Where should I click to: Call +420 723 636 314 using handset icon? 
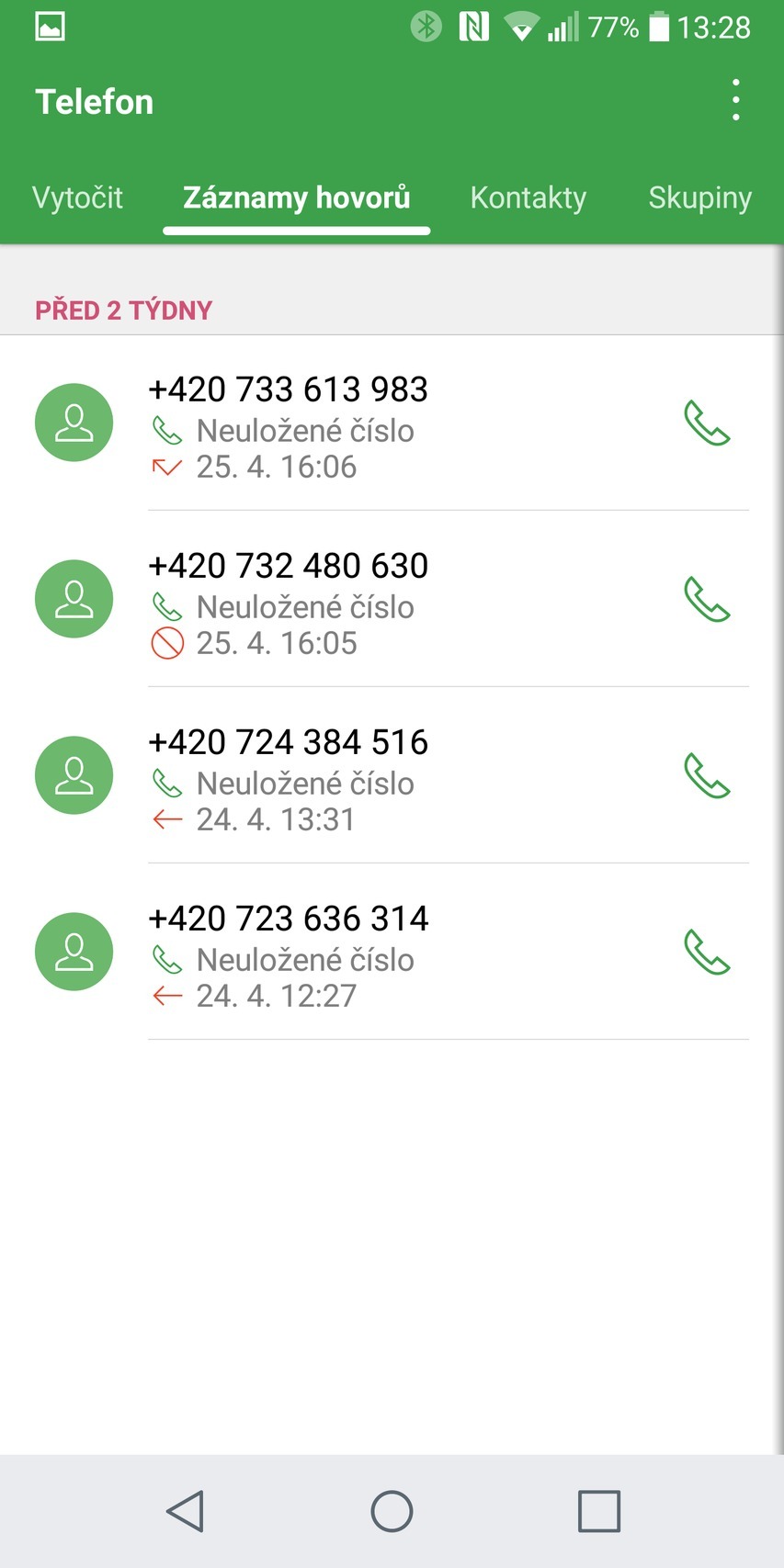pyautogui.click(x=707, y=953)
